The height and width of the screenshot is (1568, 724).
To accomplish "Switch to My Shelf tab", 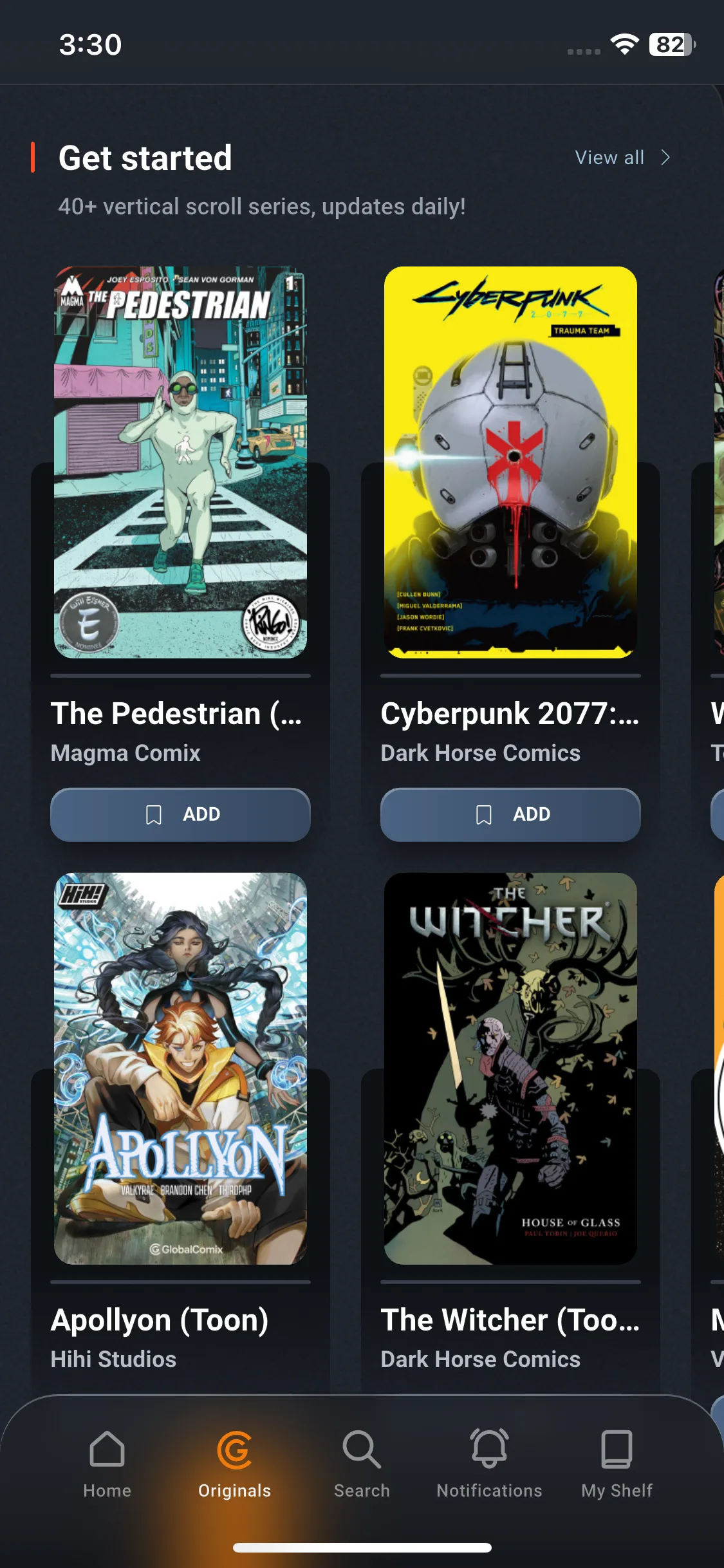I will 617,1462.
